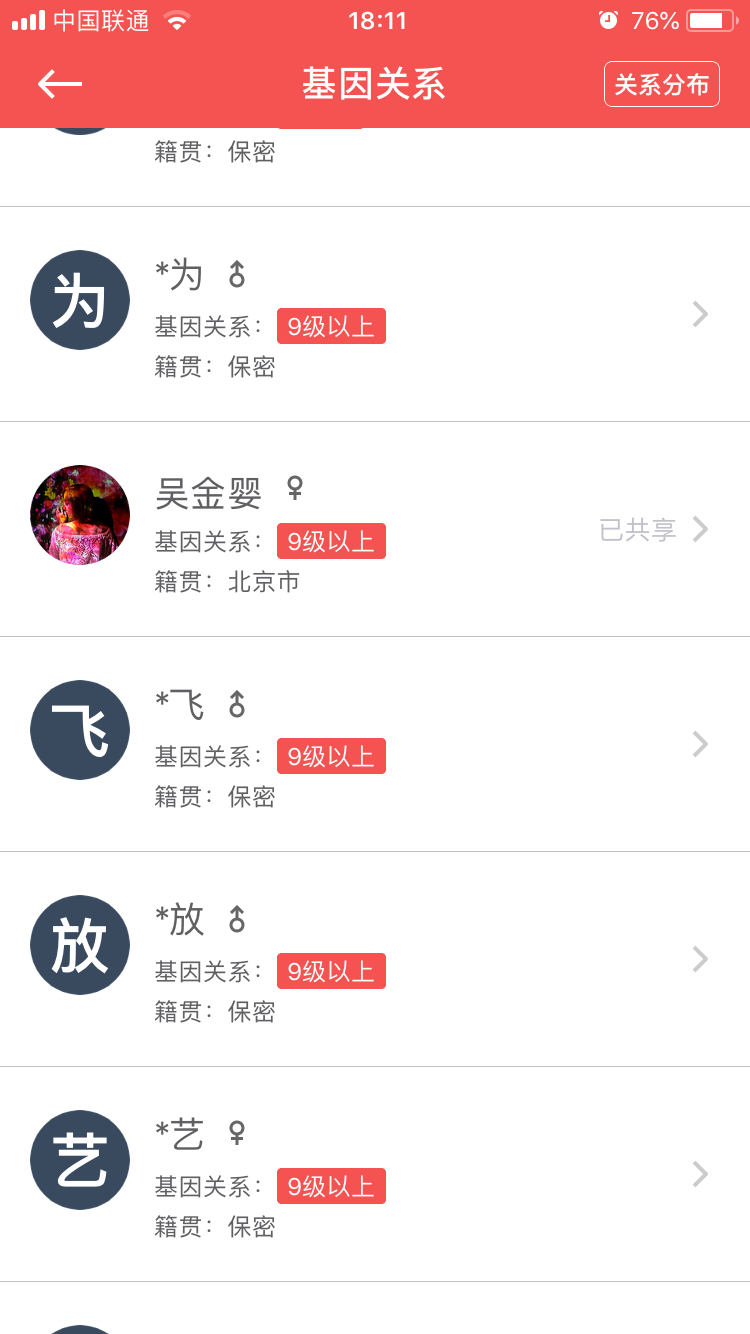
Task: Open the *艺 relative entry
Action: pyautogui.click(x=375, y=1174)
